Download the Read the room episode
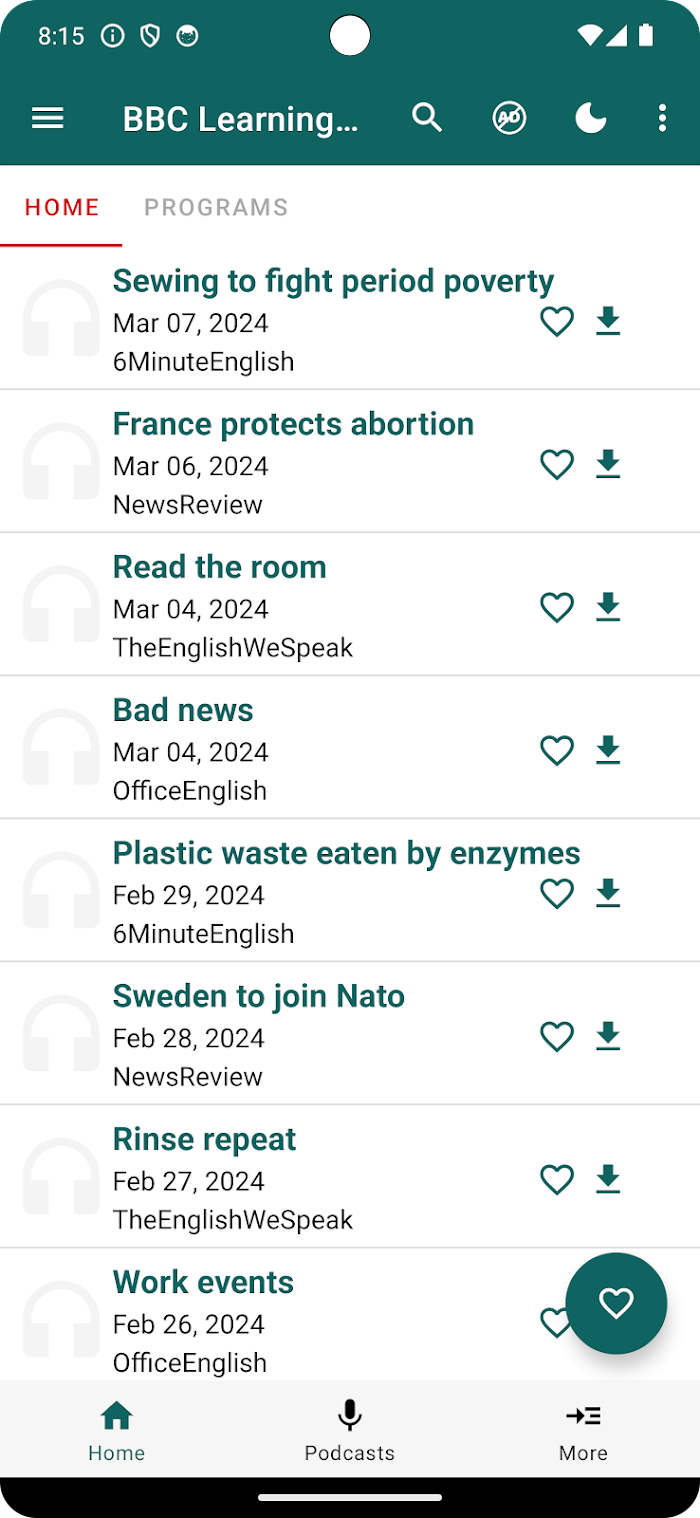This screenshot has height=1518, width=700. tap(608, 607)
